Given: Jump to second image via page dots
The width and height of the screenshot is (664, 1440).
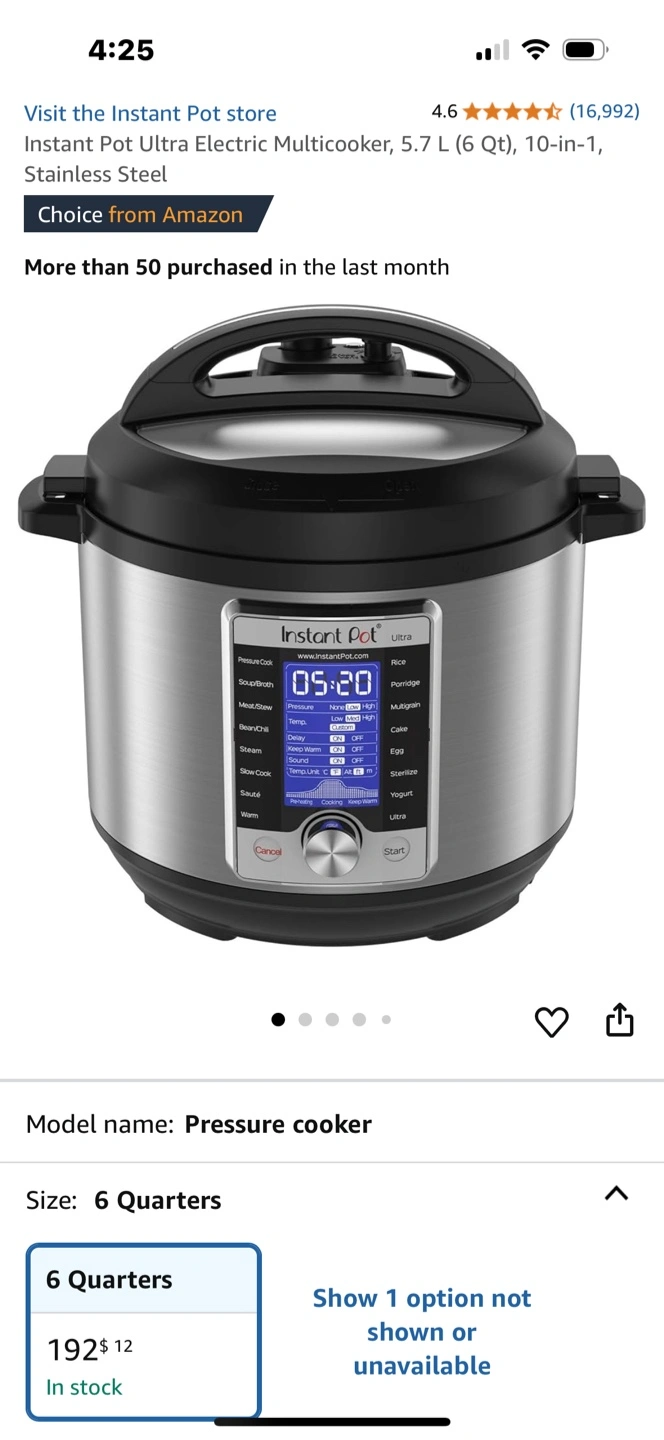Looking at the screenshot, I should [x=305, y=1019].
